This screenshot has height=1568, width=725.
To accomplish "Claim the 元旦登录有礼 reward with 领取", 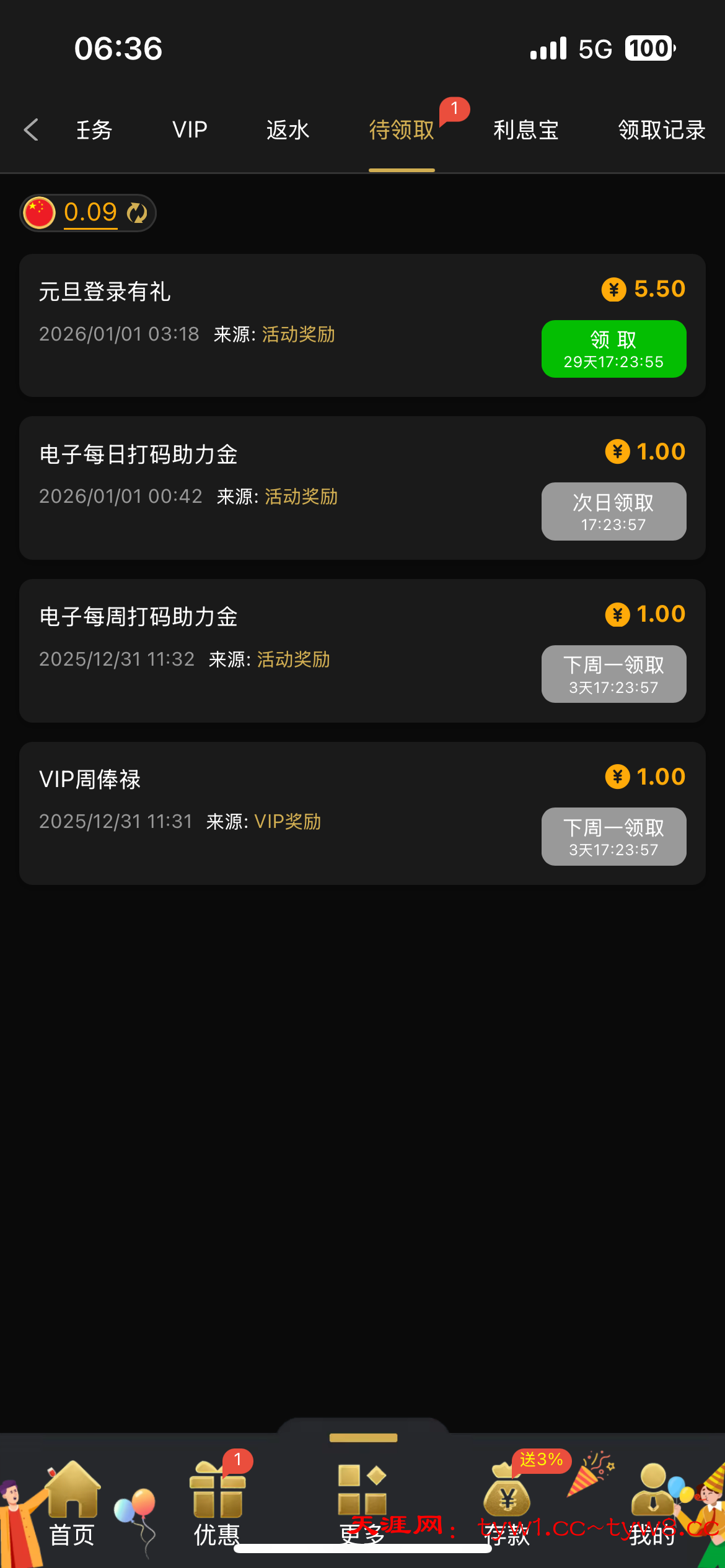I will [613, 349].
